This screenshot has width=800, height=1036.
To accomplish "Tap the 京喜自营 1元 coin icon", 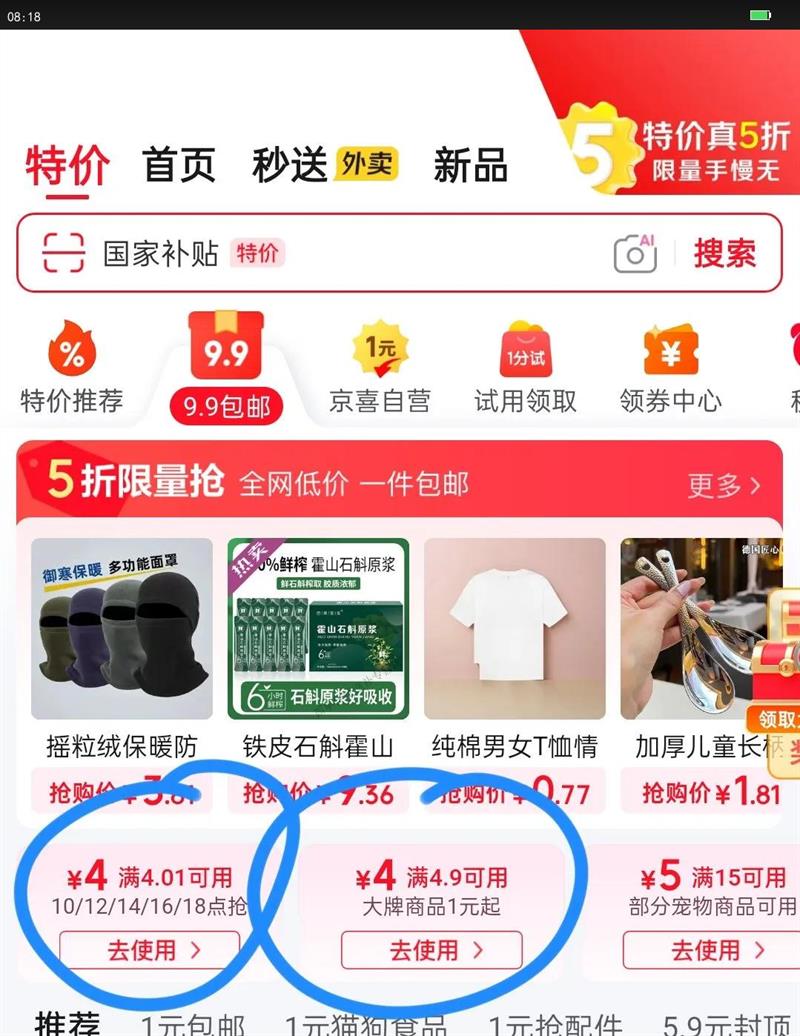I will pyautogui.click(x=377, y=352).
